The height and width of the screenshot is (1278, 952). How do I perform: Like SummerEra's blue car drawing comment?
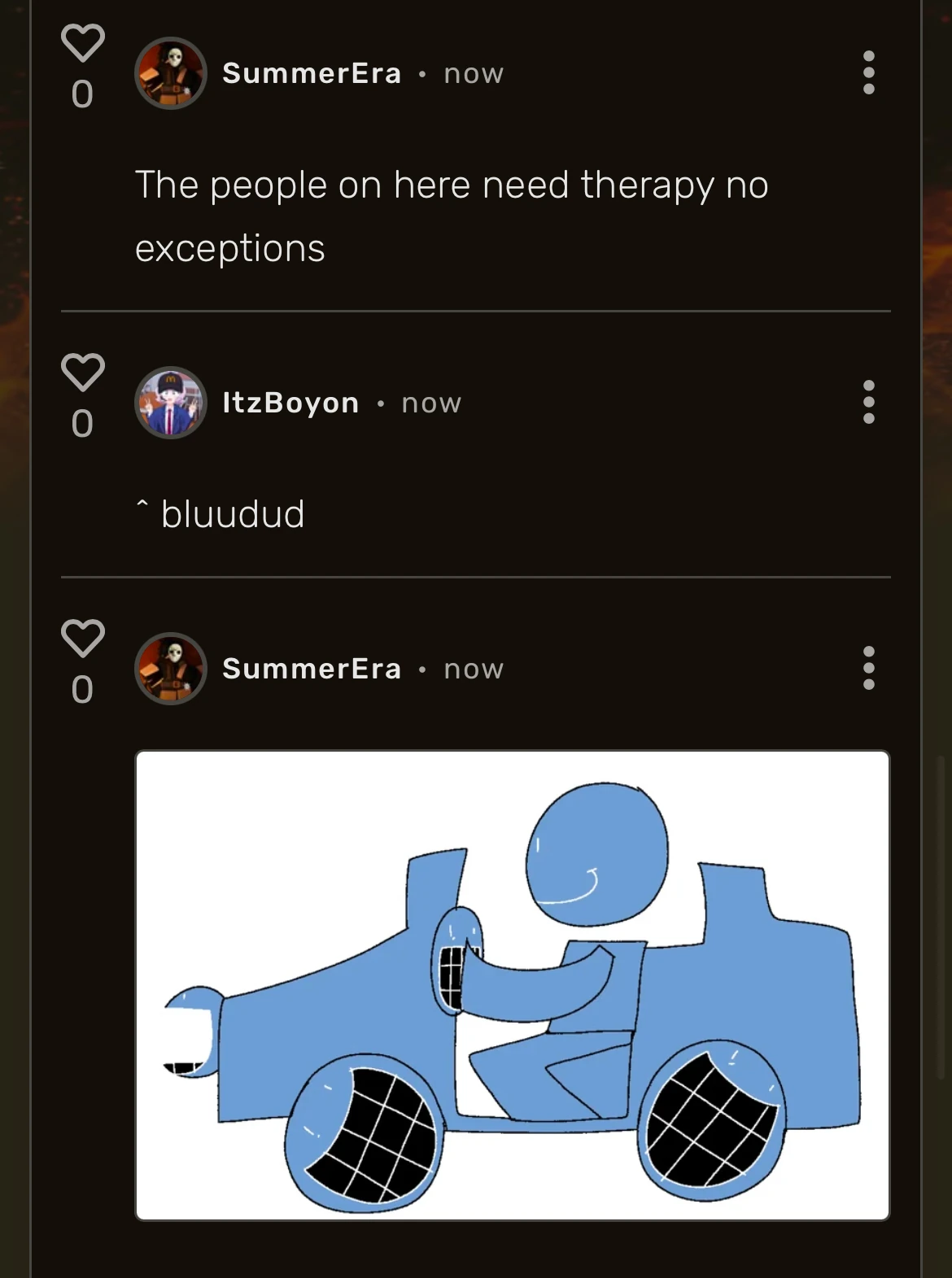point(83,639)
